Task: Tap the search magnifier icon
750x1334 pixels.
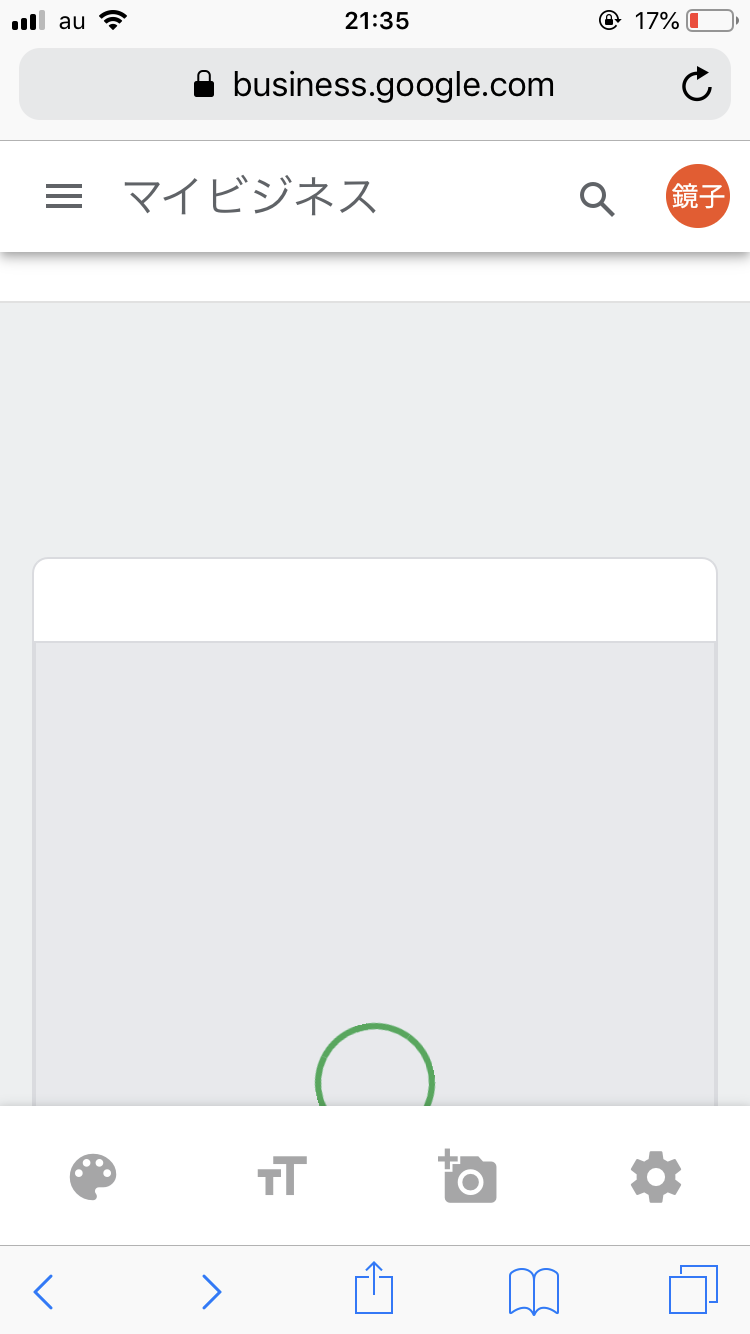Action: [x=597, y=199]
